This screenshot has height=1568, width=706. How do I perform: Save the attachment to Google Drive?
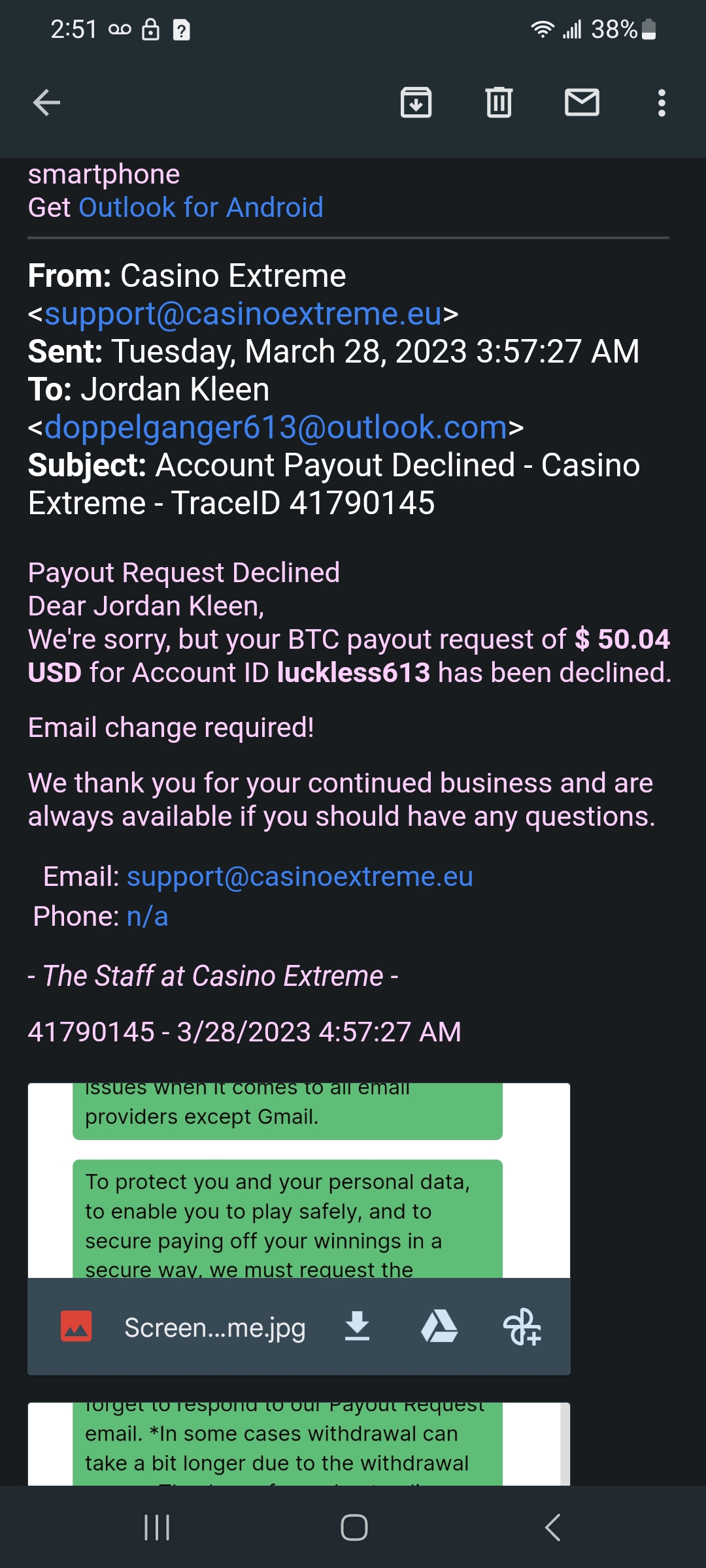439,1327
